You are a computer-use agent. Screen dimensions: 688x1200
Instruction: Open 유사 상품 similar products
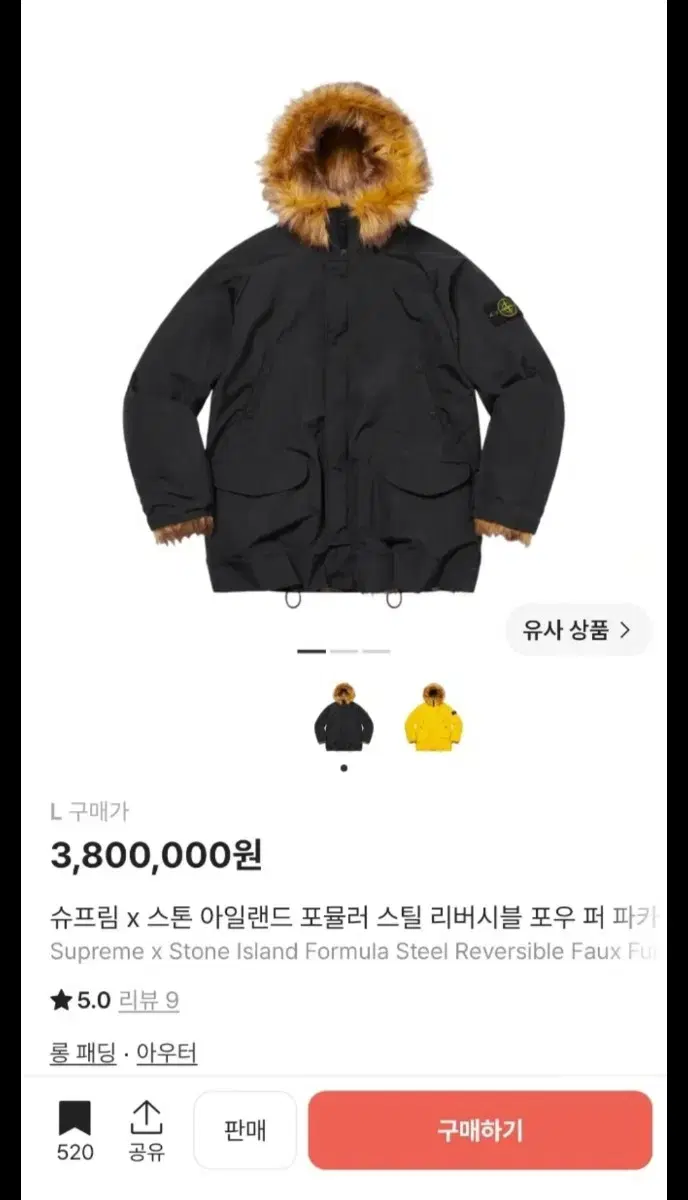point(578,630)
